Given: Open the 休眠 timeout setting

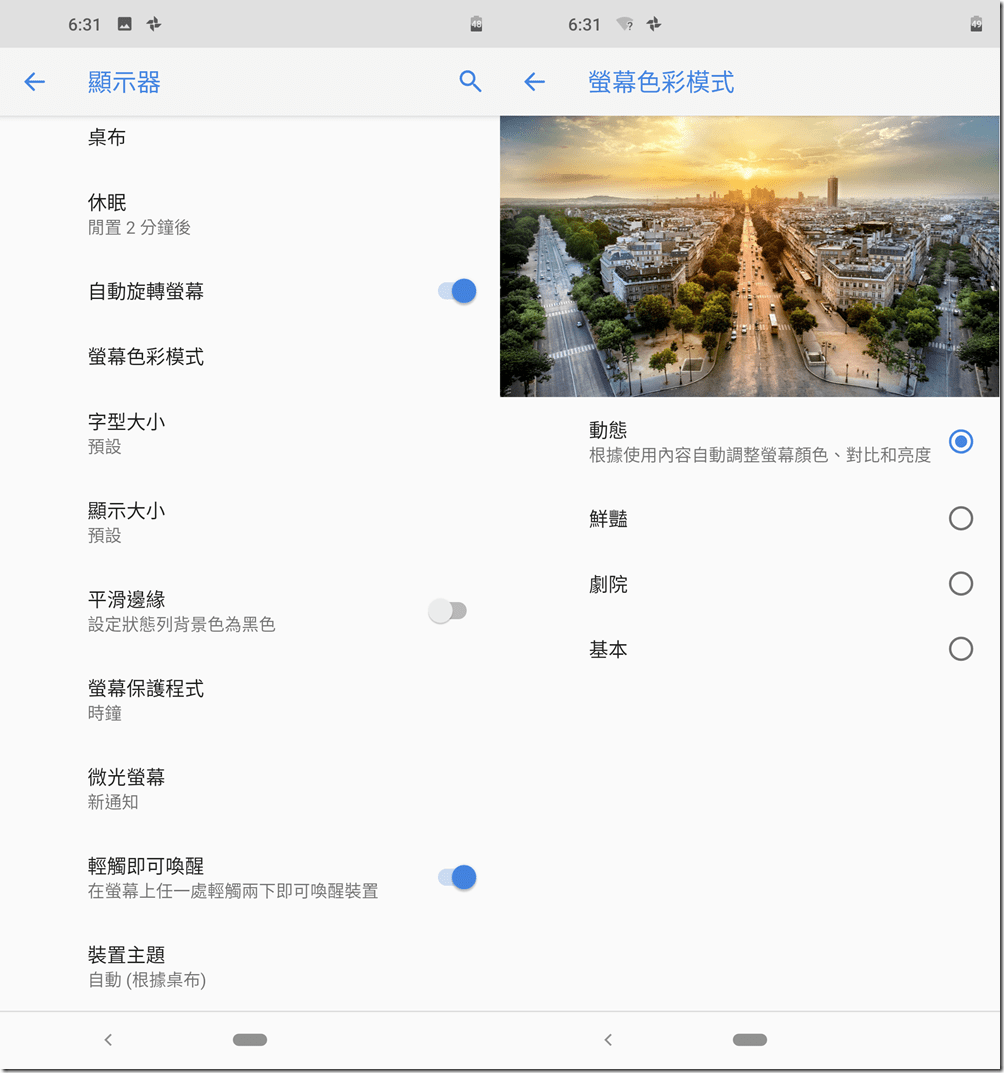Looking at the screenshot, I should click(139, 214).
